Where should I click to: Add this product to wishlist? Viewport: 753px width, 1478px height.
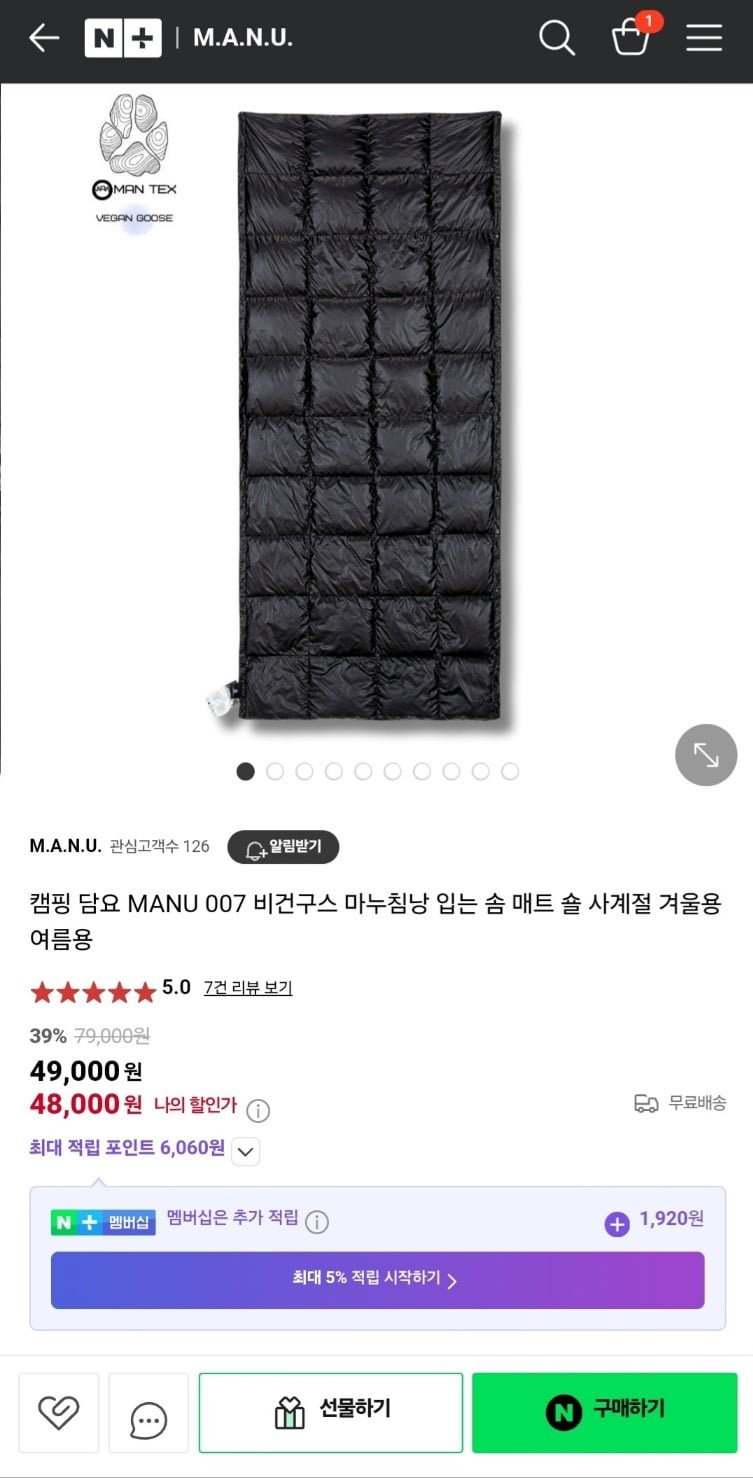(59, 1412)
